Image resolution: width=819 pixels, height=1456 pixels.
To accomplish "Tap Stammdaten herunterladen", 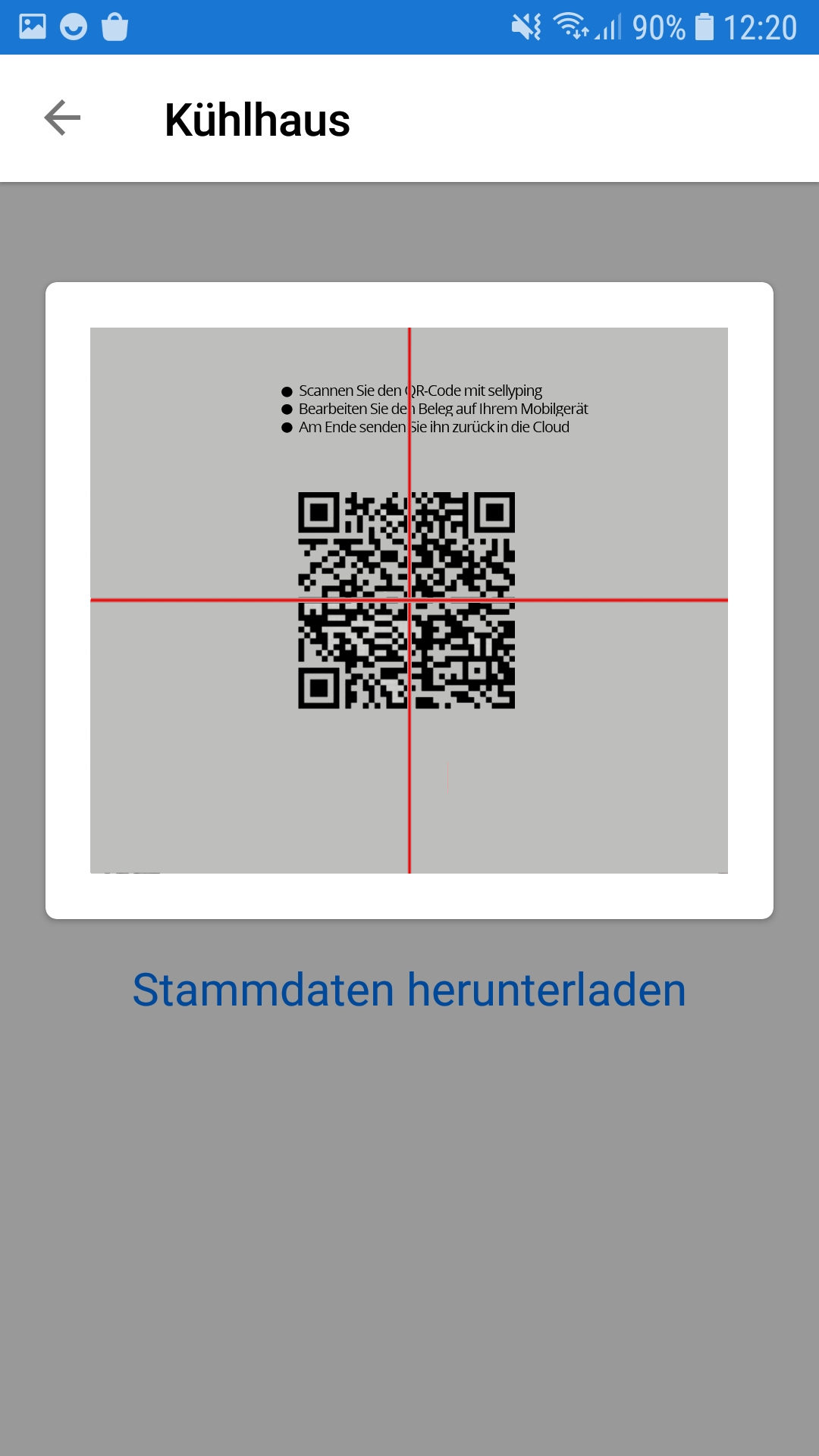I will tap(409, 990).
